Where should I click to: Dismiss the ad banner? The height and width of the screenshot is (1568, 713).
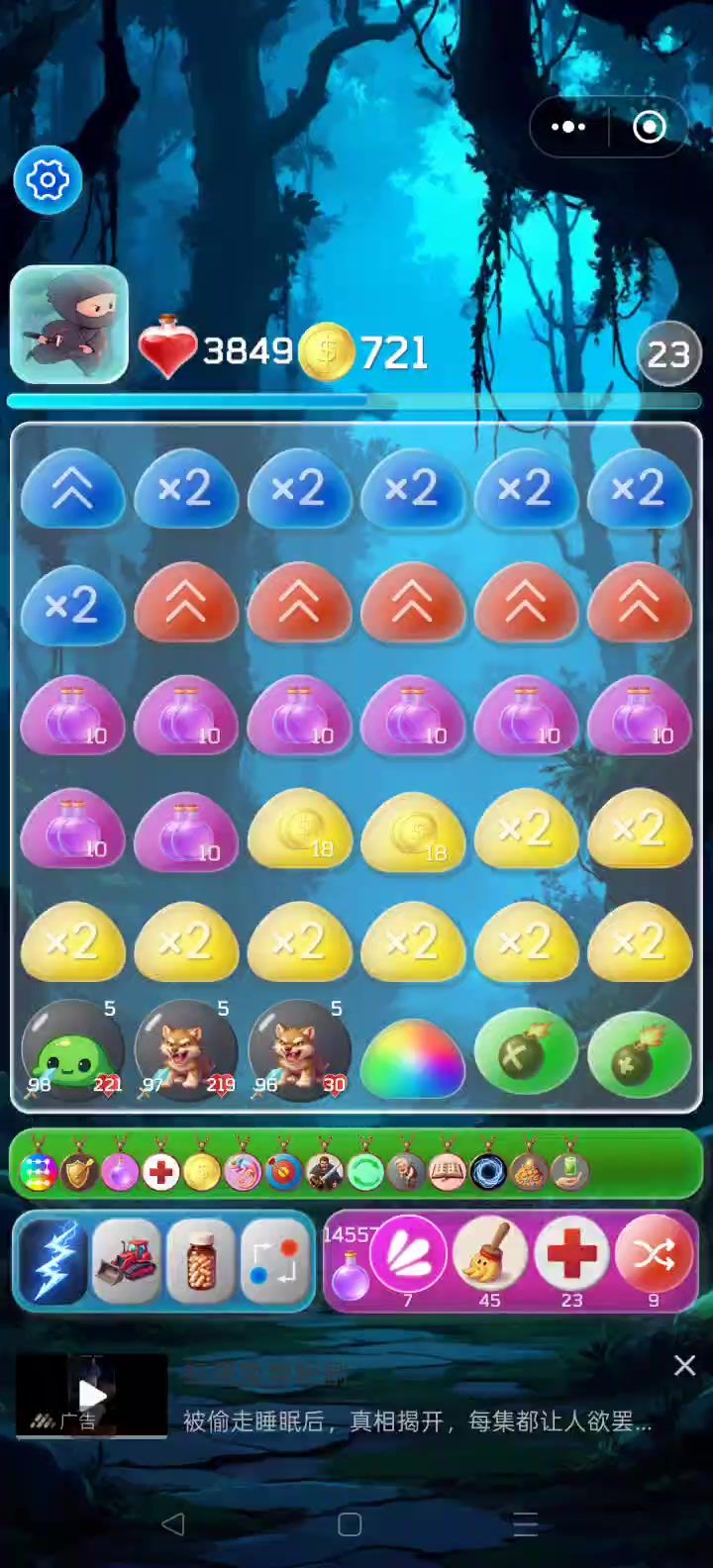684,1366
